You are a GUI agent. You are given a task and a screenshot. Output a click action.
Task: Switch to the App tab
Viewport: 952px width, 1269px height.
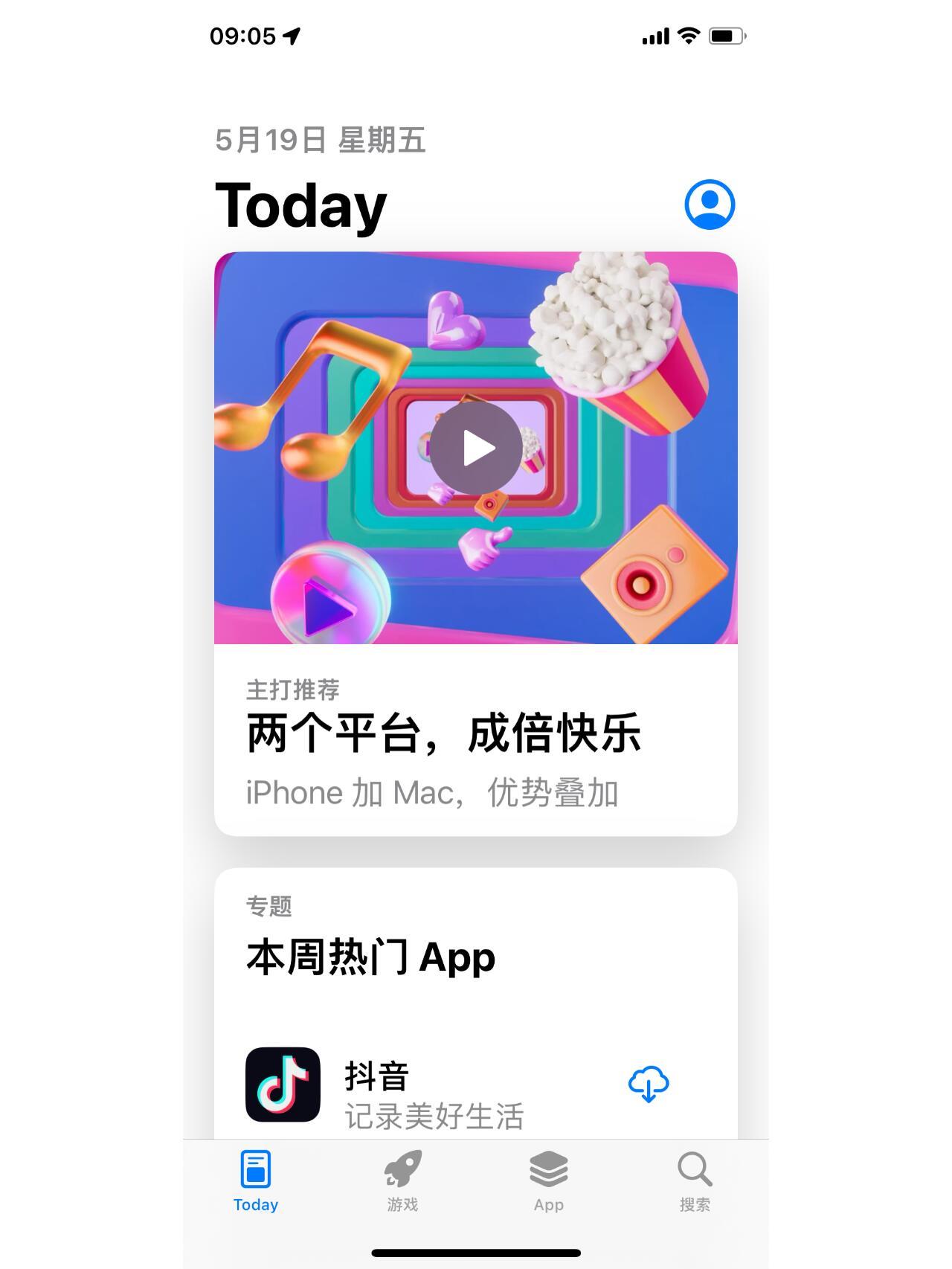click(549, 1180)
